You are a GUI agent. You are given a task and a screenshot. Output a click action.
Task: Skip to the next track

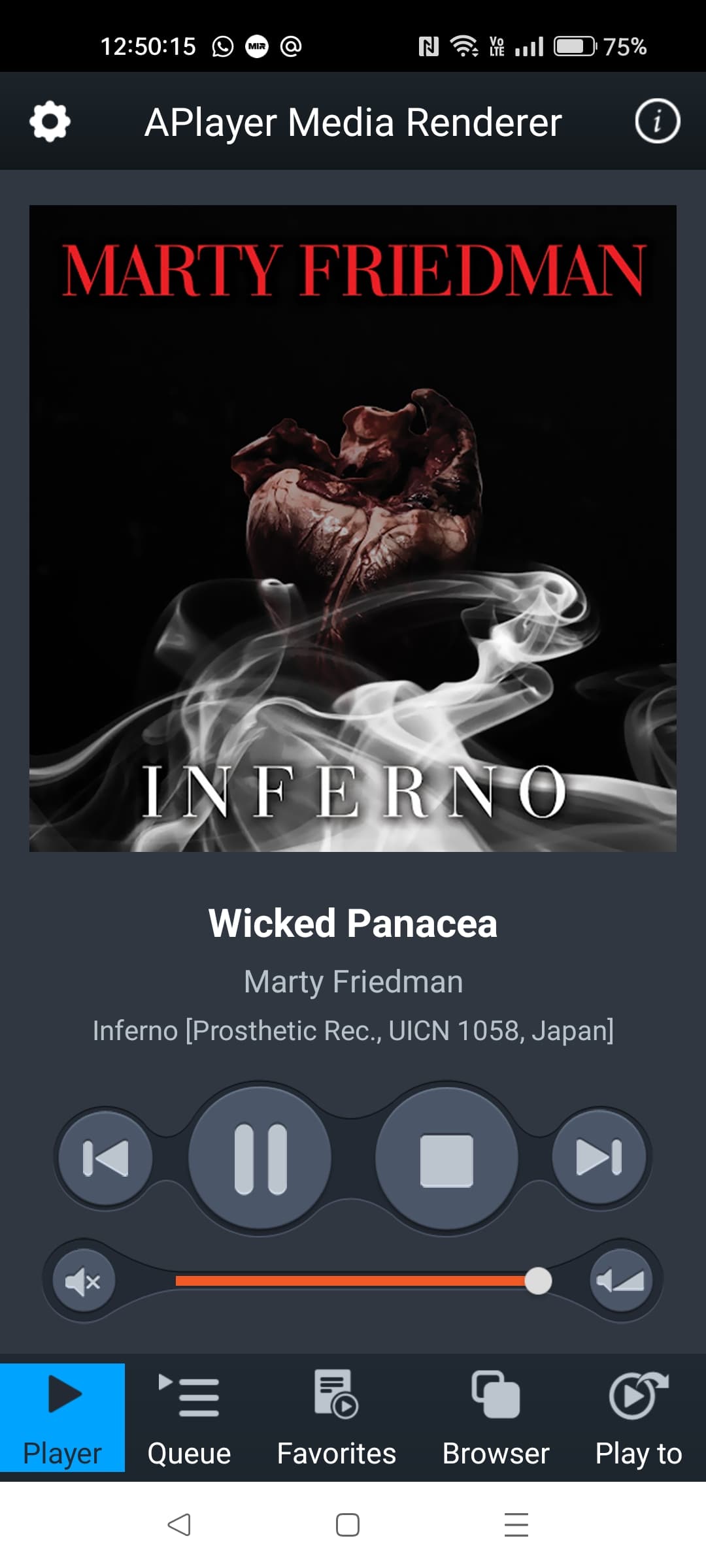click(x=599, y=1158)
